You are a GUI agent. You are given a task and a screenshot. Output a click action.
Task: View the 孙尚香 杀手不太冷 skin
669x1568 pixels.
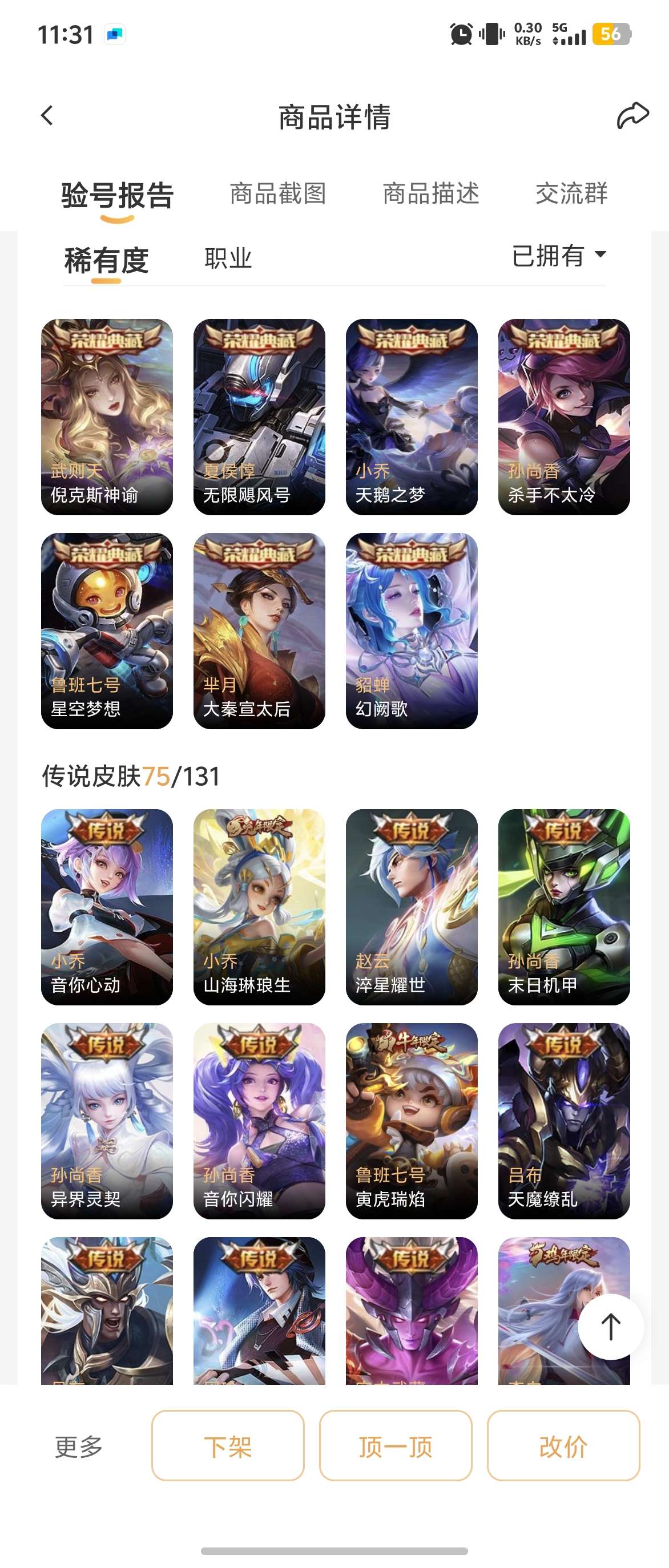pos(564,417)
